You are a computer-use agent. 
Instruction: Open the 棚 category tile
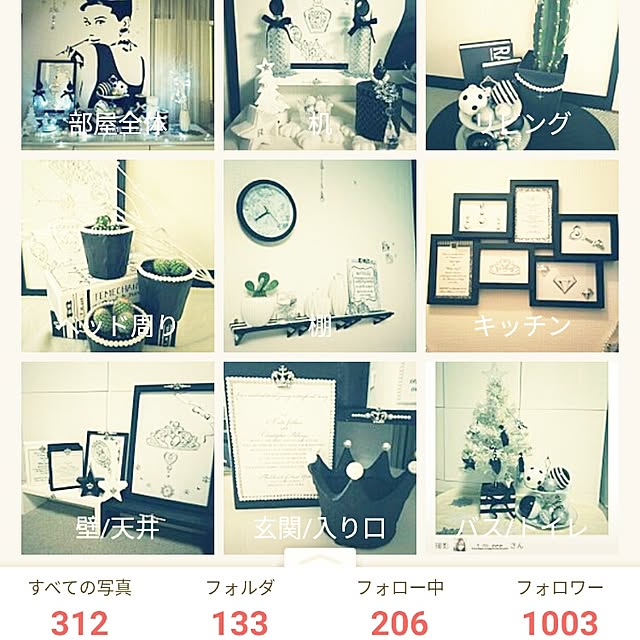pyautogui.click(x=320, y=256)
